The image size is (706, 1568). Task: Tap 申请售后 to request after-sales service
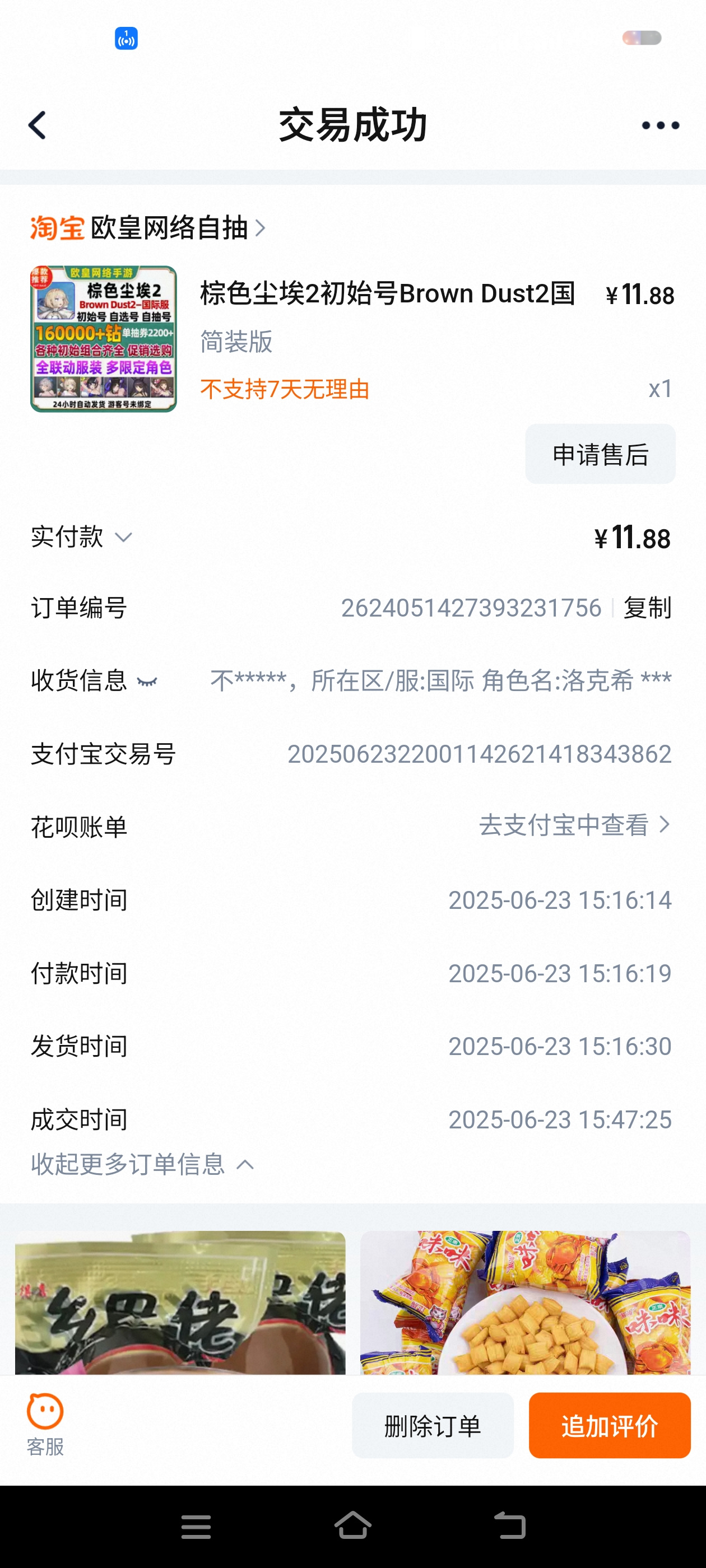pos(600,454)
